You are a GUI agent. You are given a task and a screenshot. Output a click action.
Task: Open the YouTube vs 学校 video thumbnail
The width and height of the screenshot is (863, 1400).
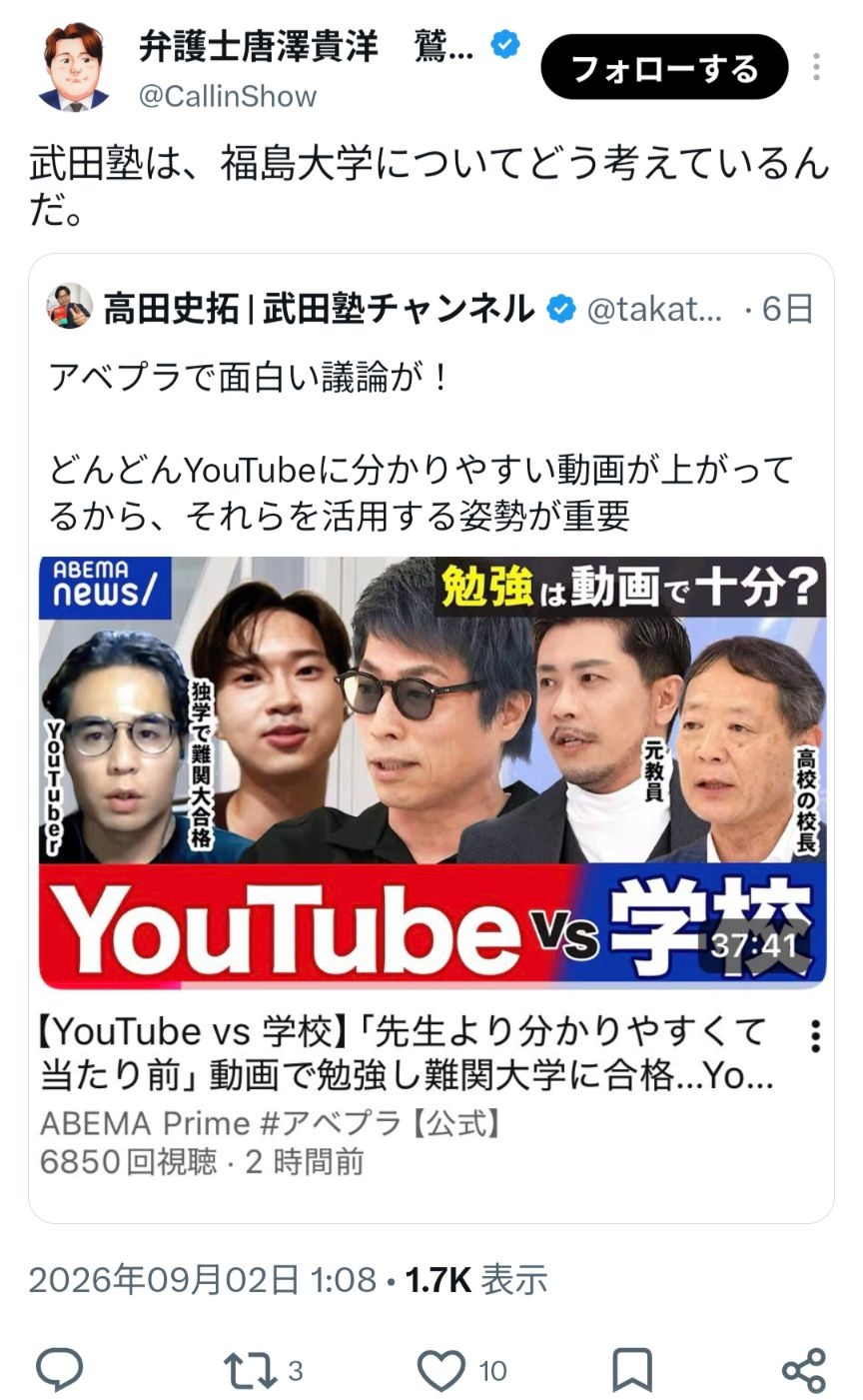(x=432, y=771)
